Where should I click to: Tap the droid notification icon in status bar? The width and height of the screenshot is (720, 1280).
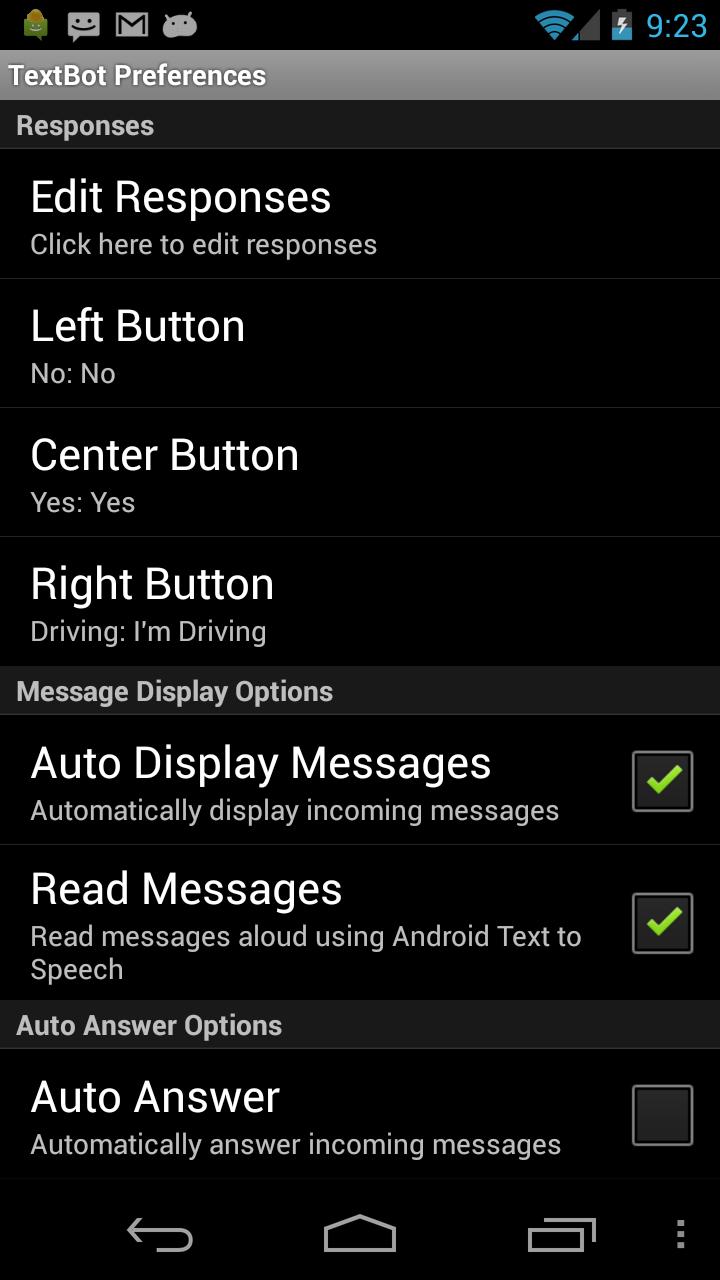179,25
